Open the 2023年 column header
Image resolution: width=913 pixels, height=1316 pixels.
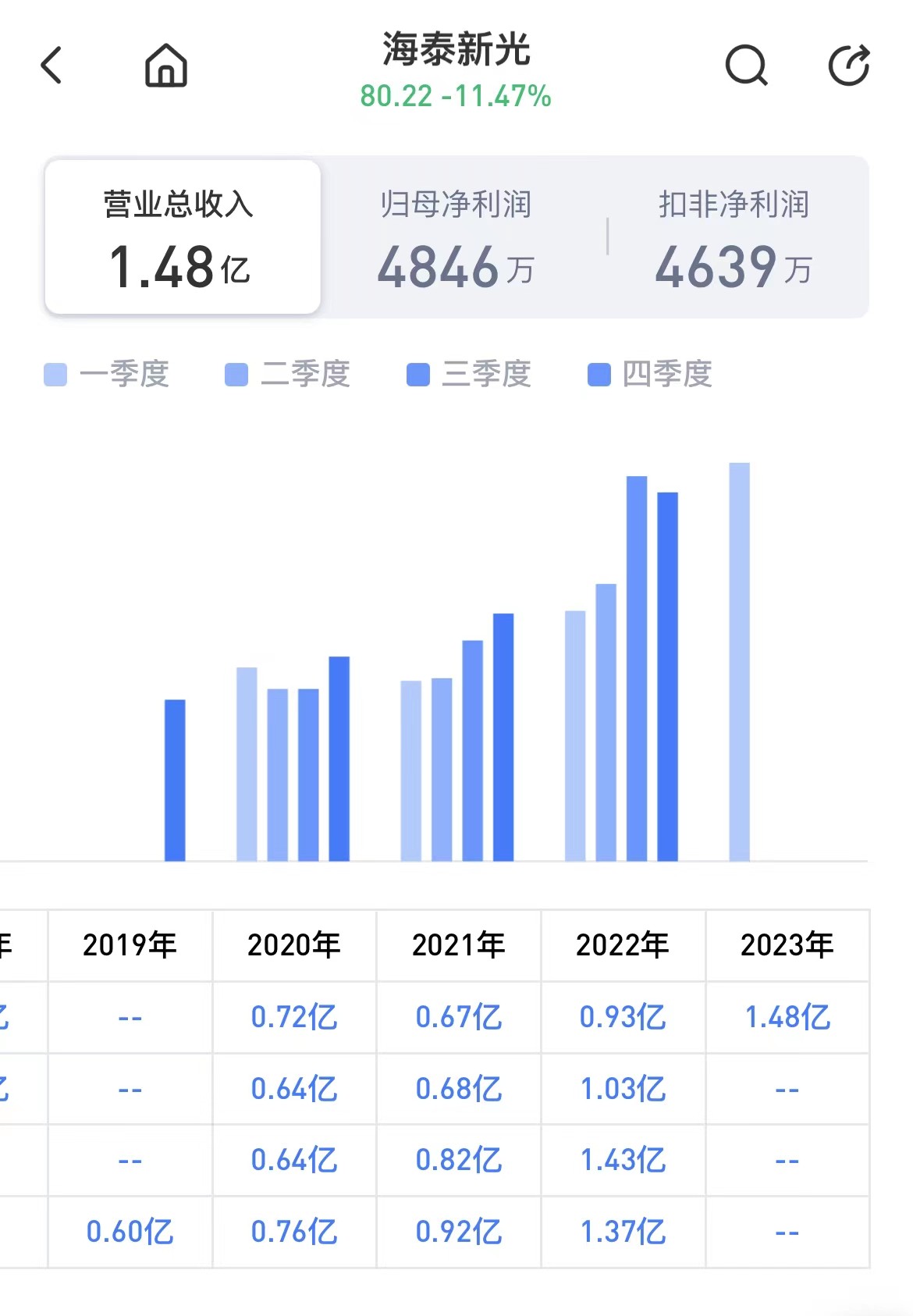[x=787, y=944]
